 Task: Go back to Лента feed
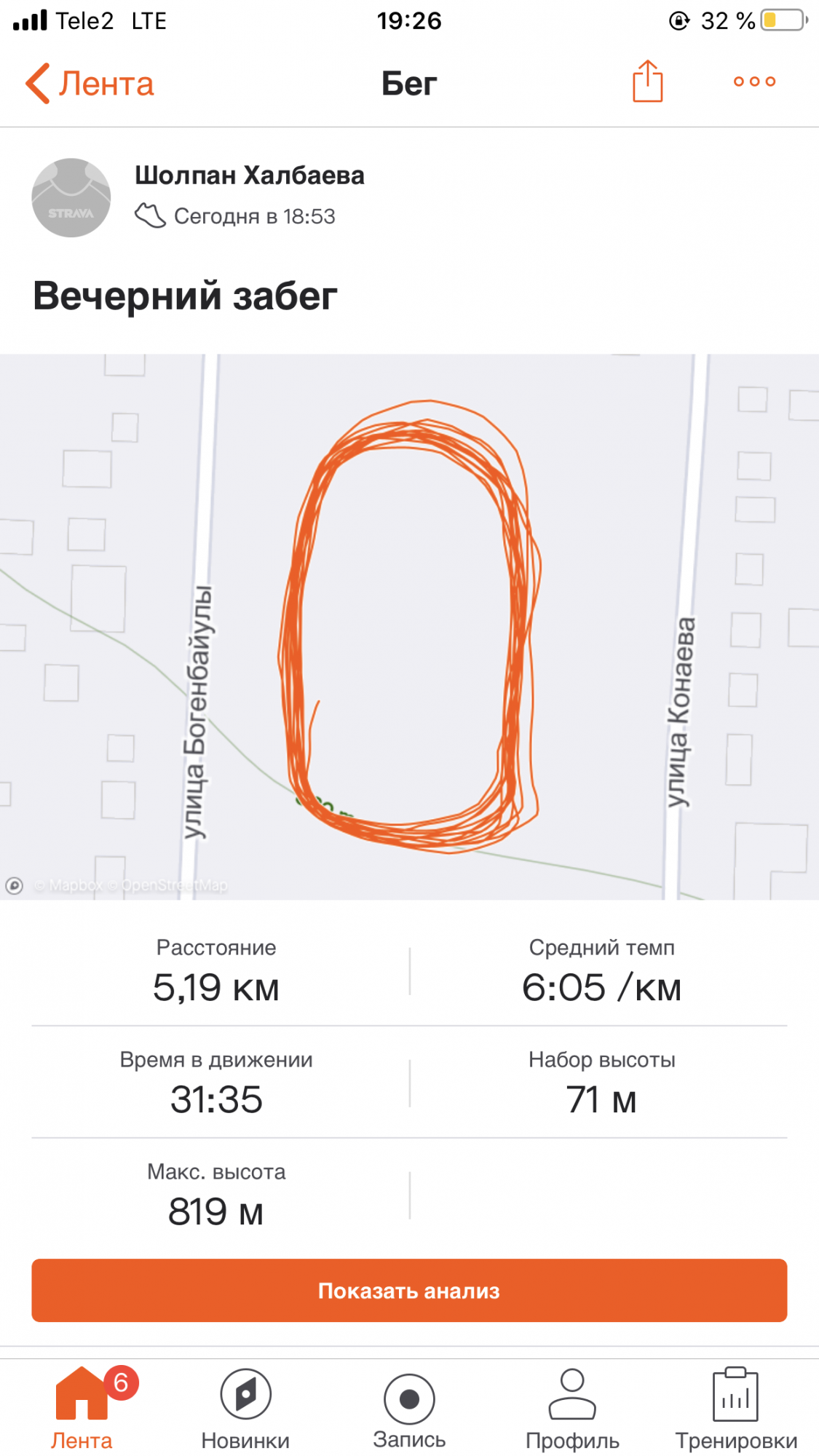click(90, 84)
